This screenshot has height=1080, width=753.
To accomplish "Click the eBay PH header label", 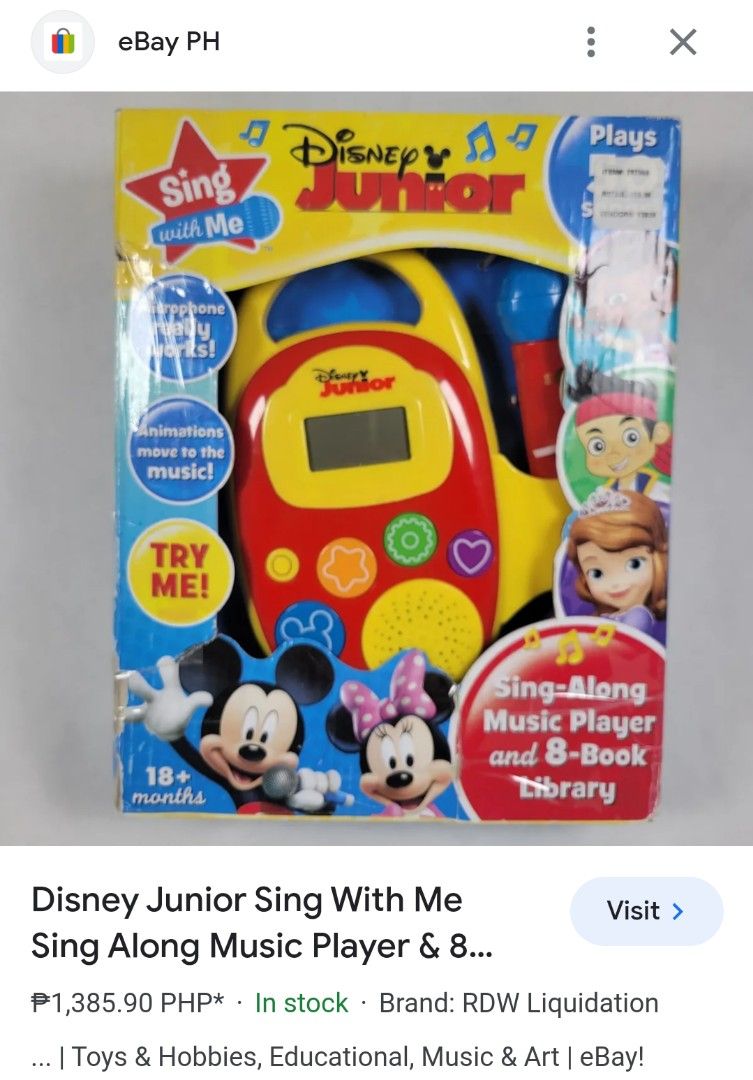I will click(x=167, y=42).
